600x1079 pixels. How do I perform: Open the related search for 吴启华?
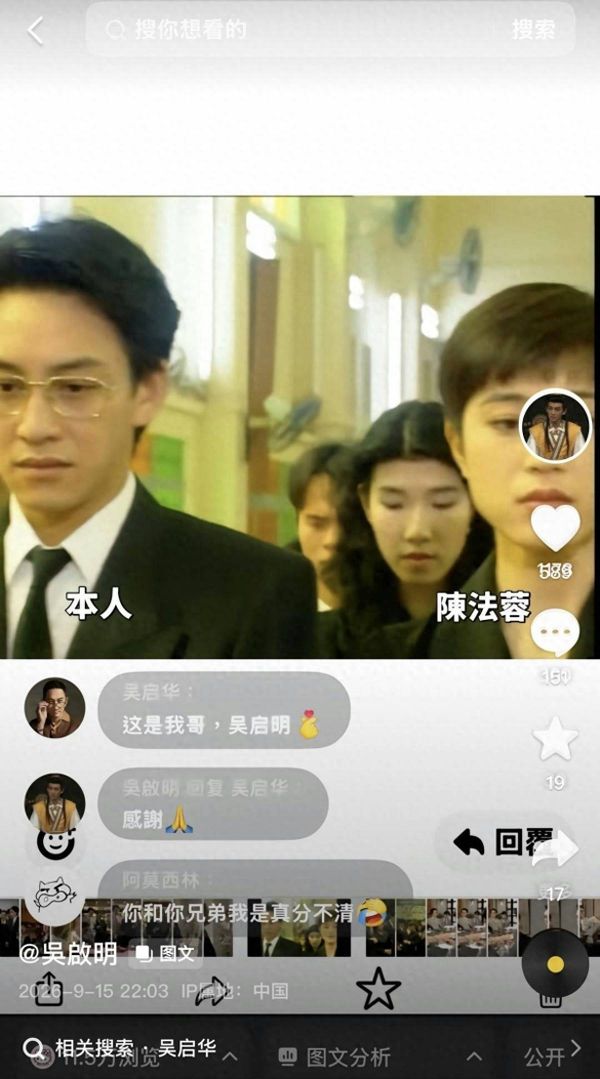(x=120, y=1048)
